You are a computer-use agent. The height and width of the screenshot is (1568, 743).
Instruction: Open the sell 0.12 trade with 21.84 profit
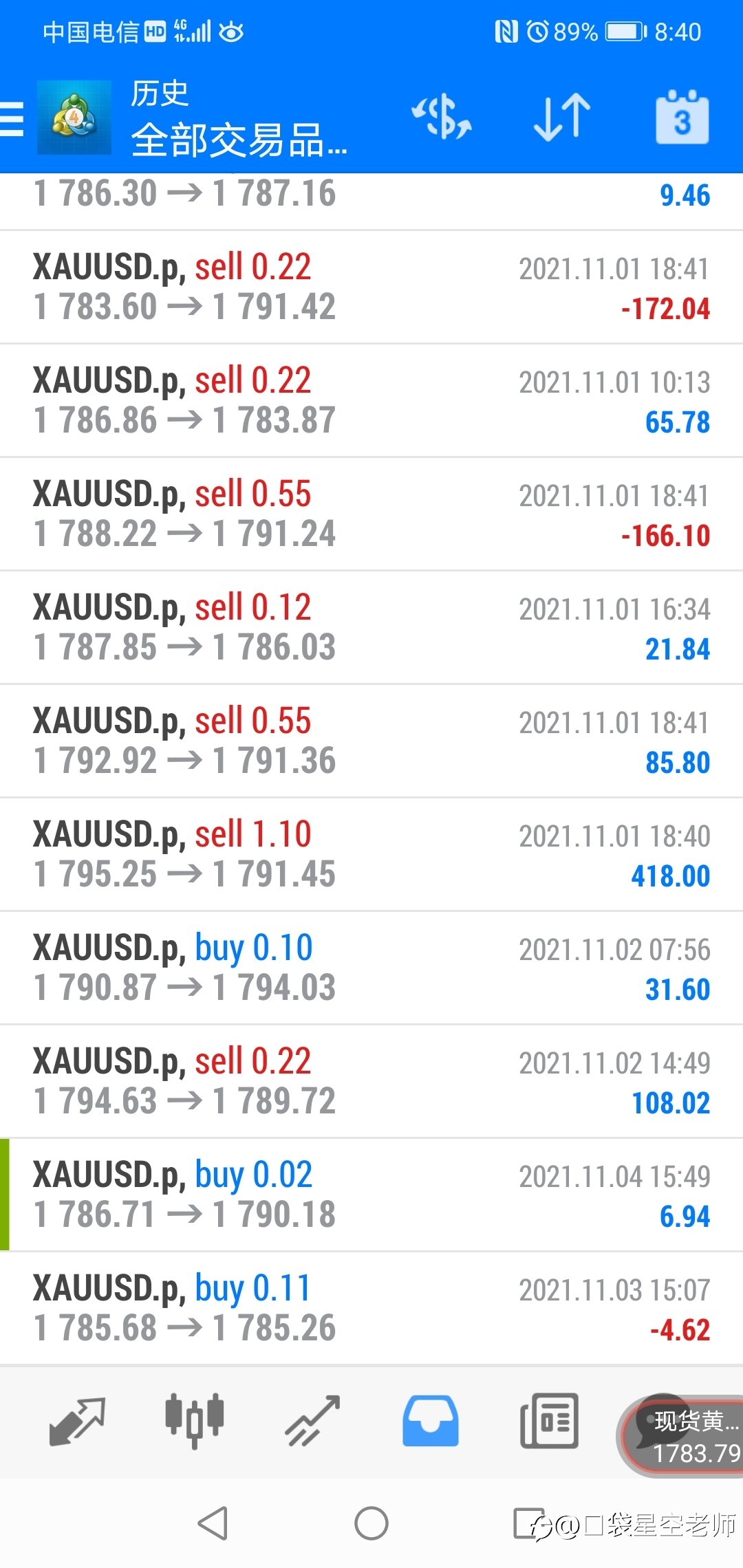[371, 628]
